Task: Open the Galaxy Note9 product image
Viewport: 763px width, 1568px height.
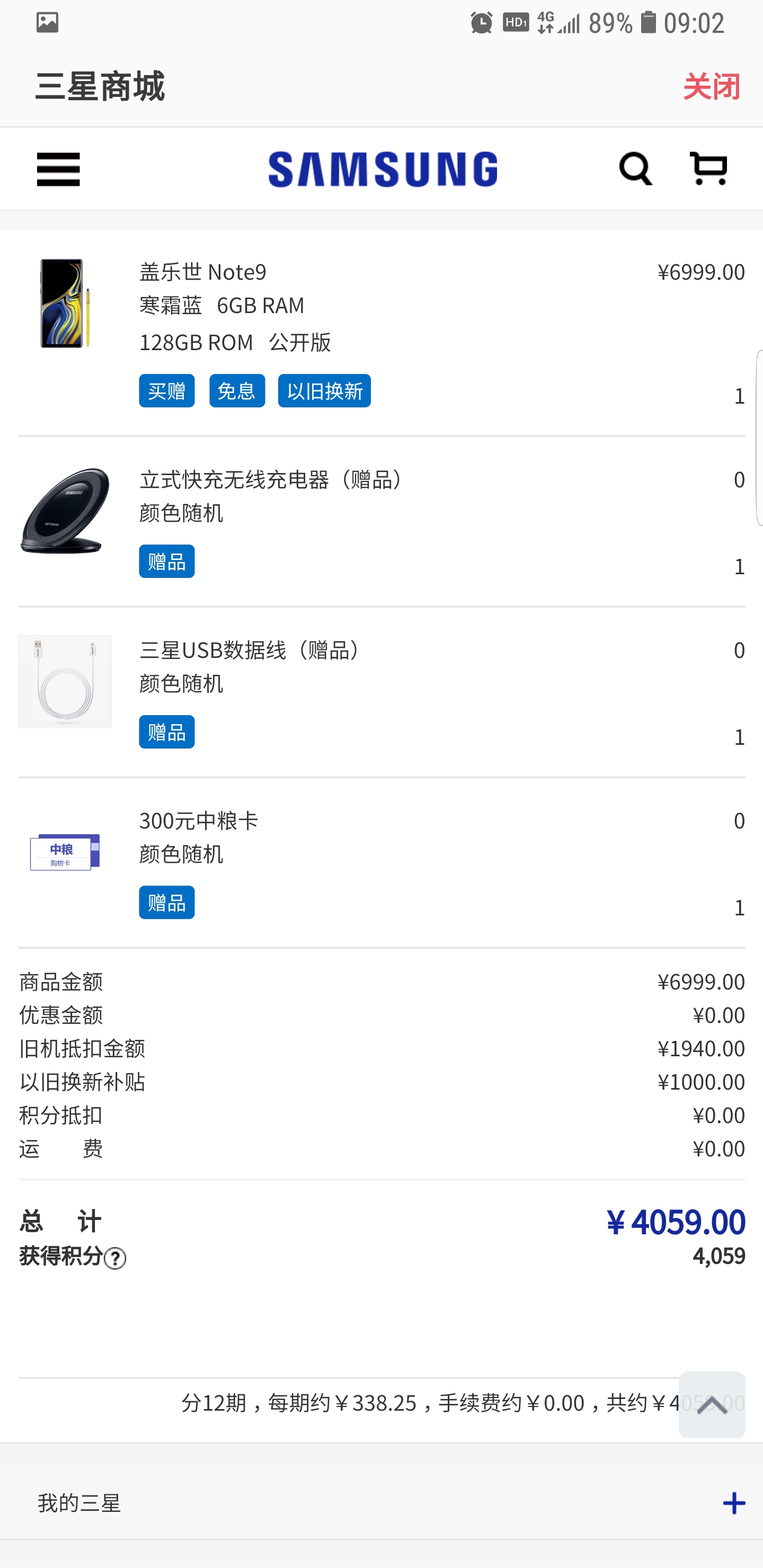Action: (65, 304)
